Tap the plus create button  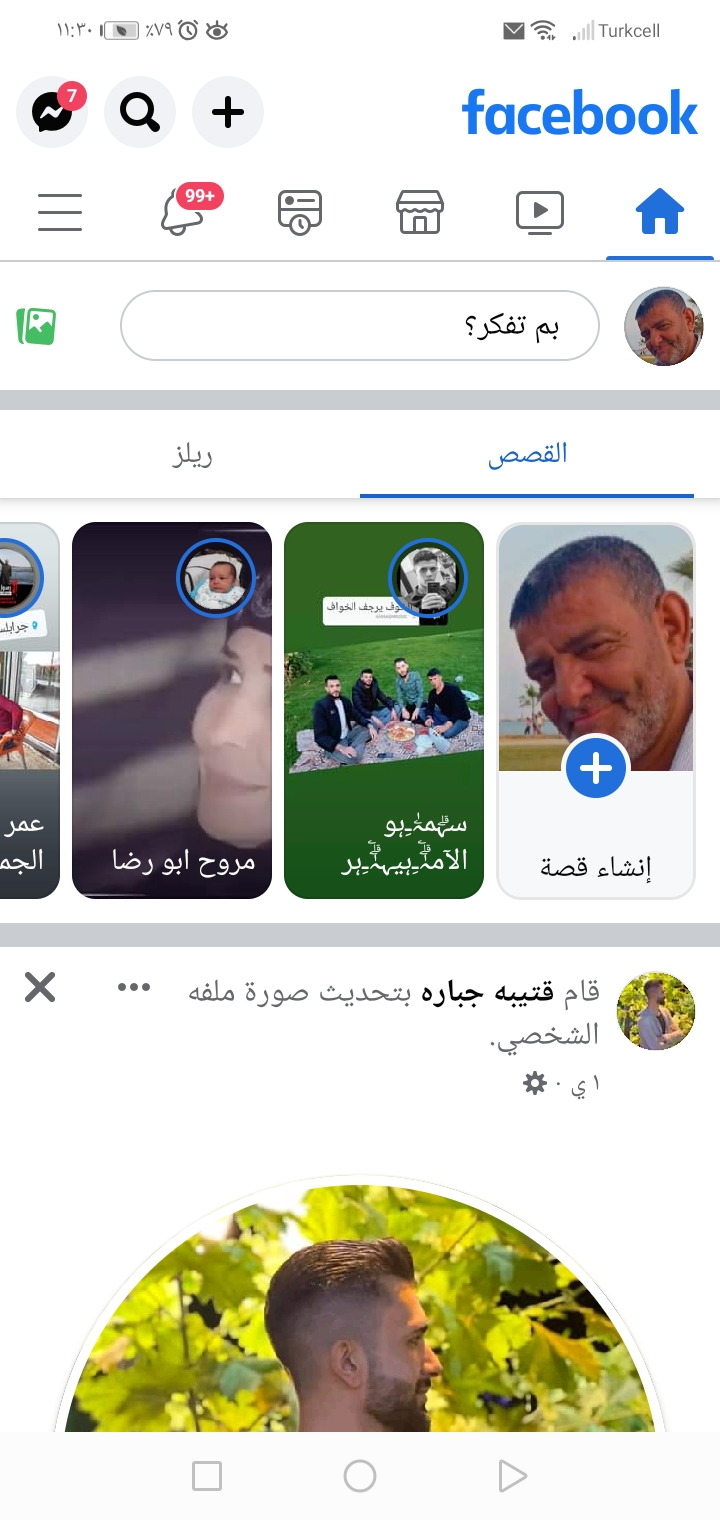pos(228,112)
